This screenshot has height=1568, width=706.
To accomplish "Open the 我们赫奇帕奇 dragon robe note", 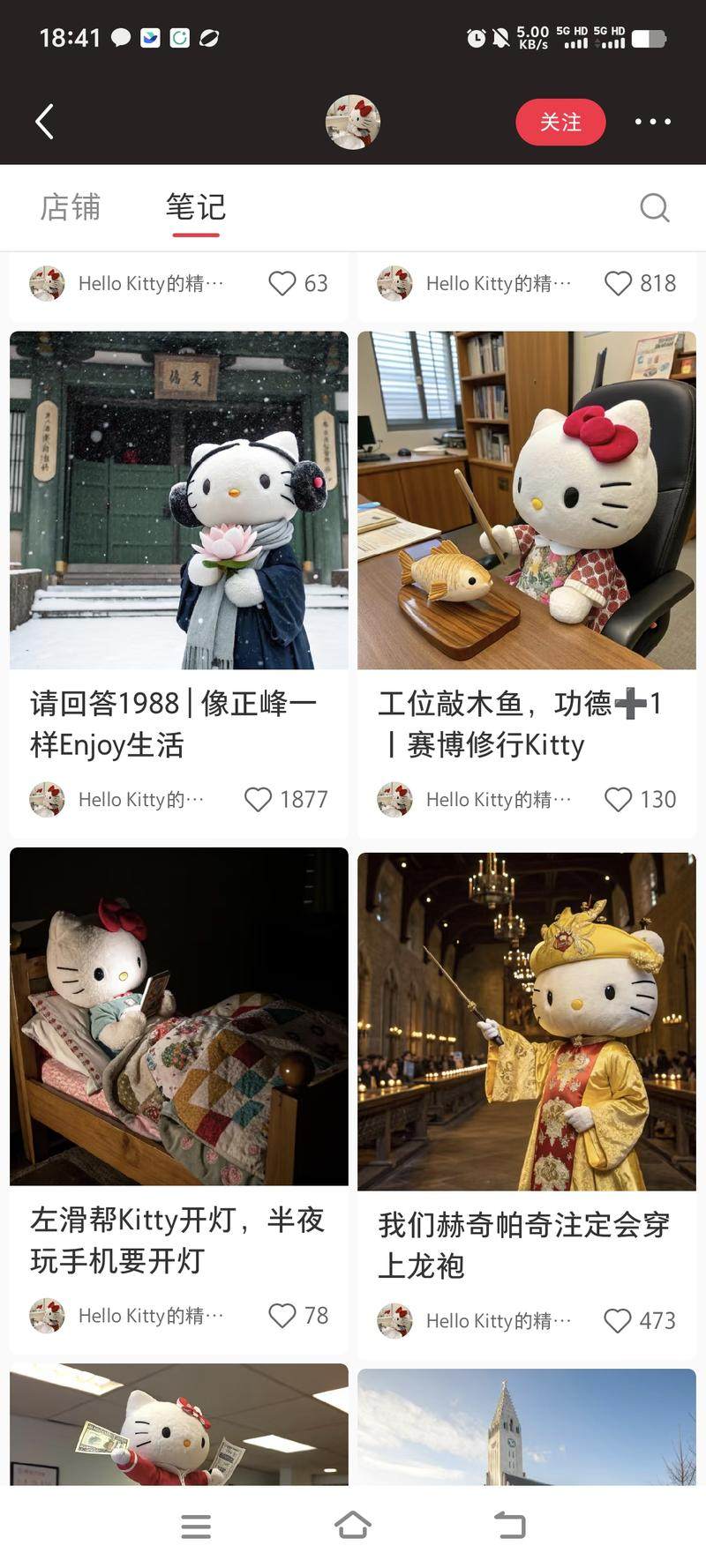I will click(x=527, y=1021).
